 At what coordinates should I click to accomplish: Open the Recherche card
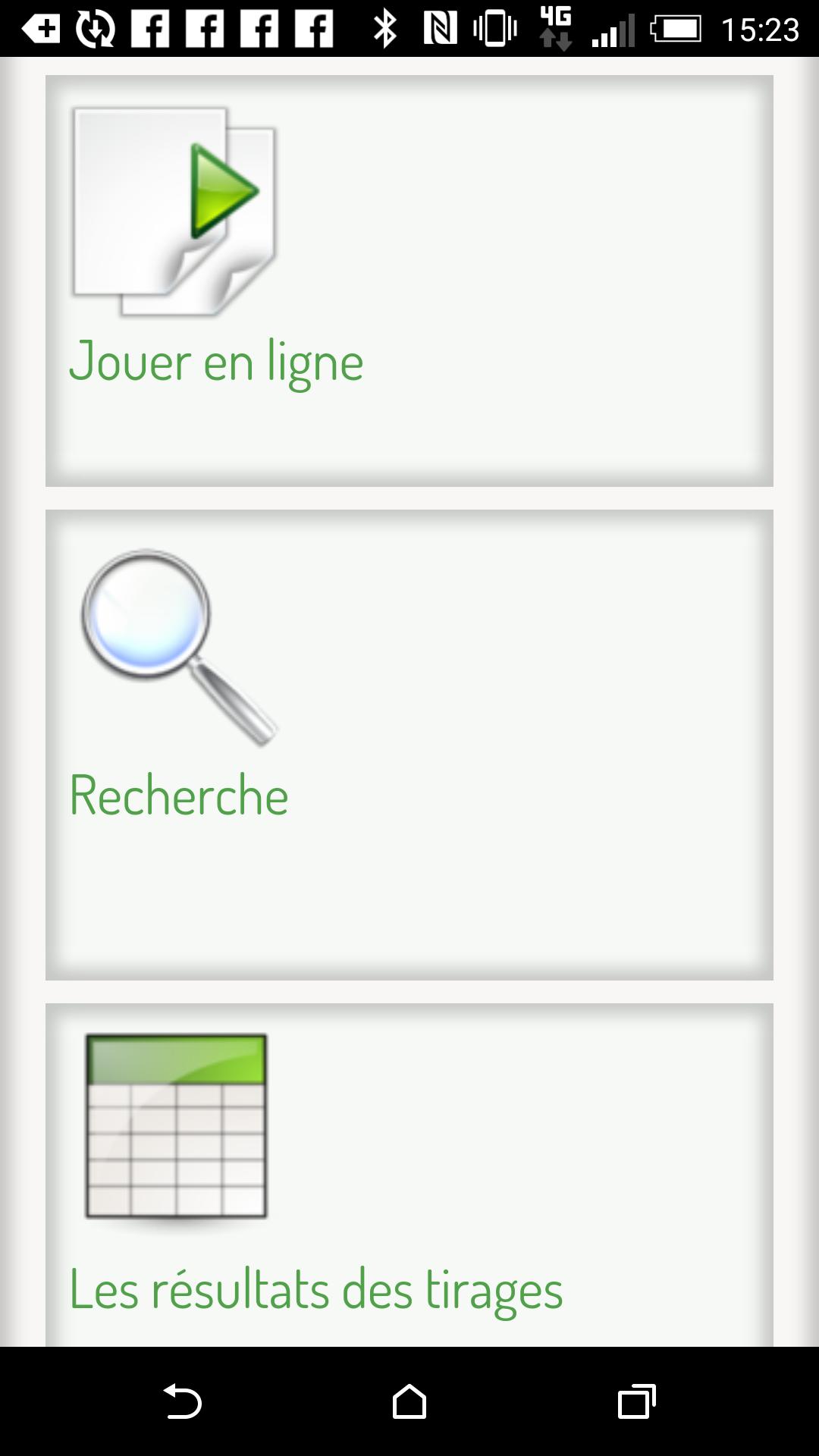click(409, 745)
